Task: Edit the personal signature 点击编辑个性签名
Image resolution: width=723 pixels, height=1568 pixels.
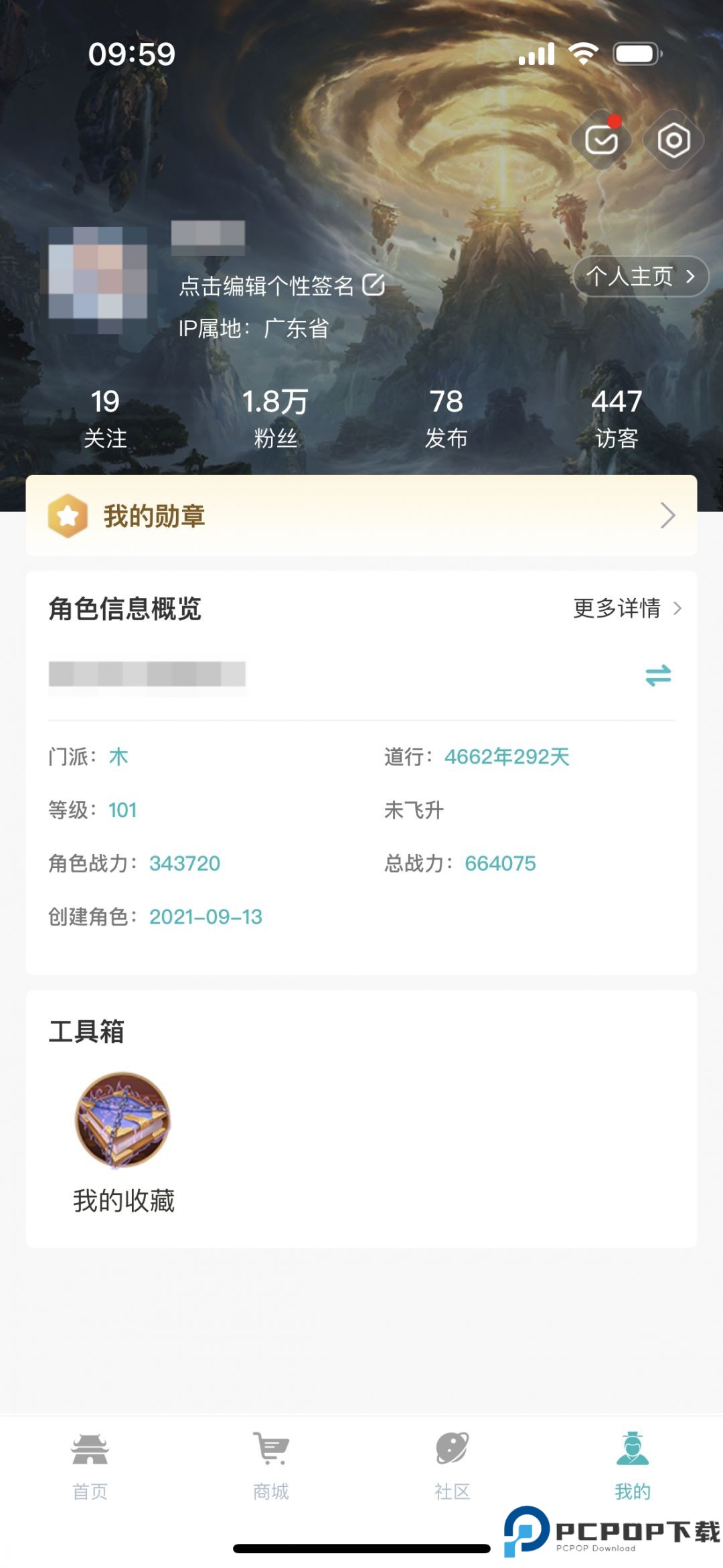Action: pos(281,286)
